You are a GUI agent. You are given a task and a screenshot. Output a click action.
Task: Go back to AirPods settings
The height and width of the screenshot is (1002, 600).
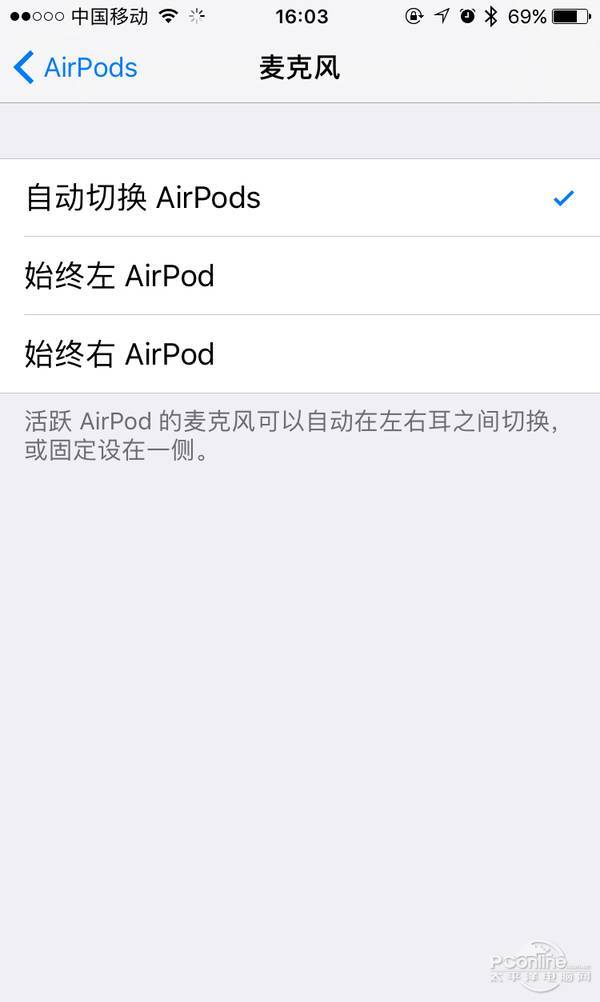75,68
